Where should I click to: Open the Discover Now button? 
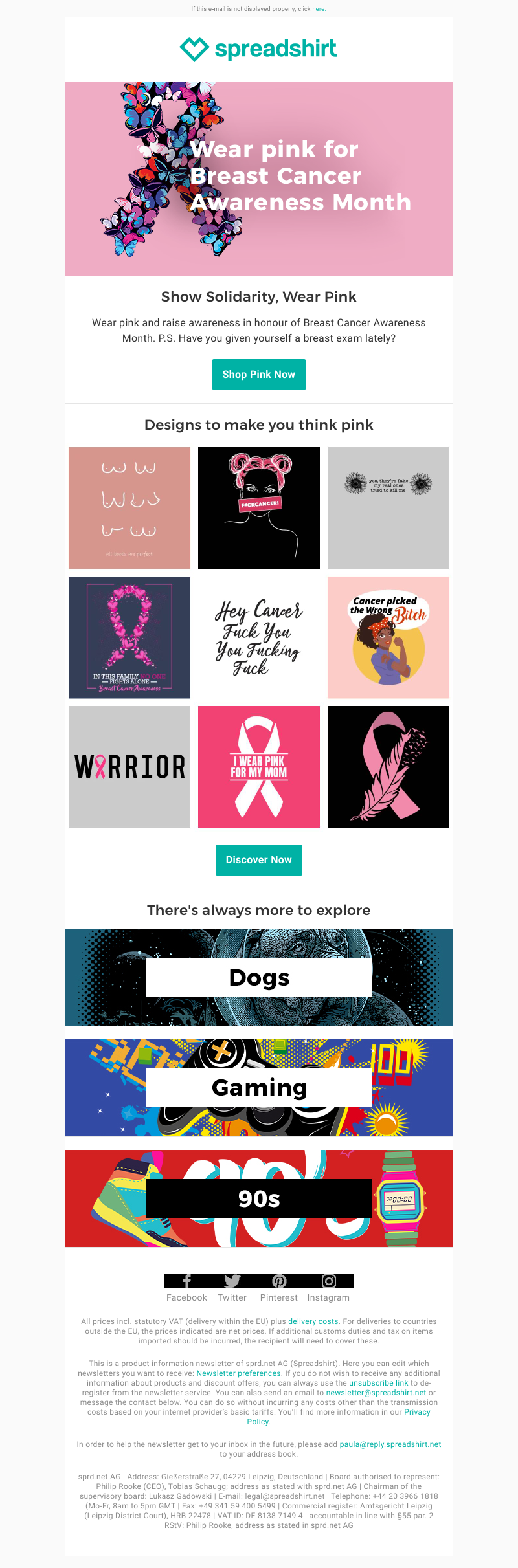pos(258,860)
